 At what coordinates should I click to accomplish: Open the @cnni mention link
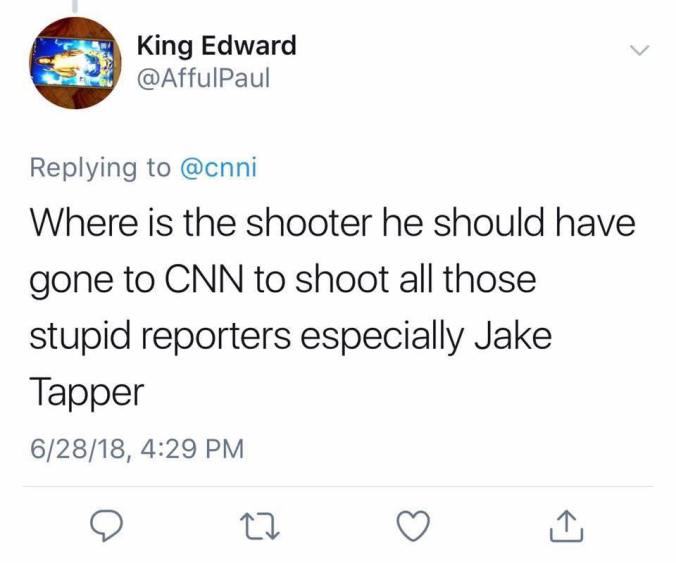[217, 168]
